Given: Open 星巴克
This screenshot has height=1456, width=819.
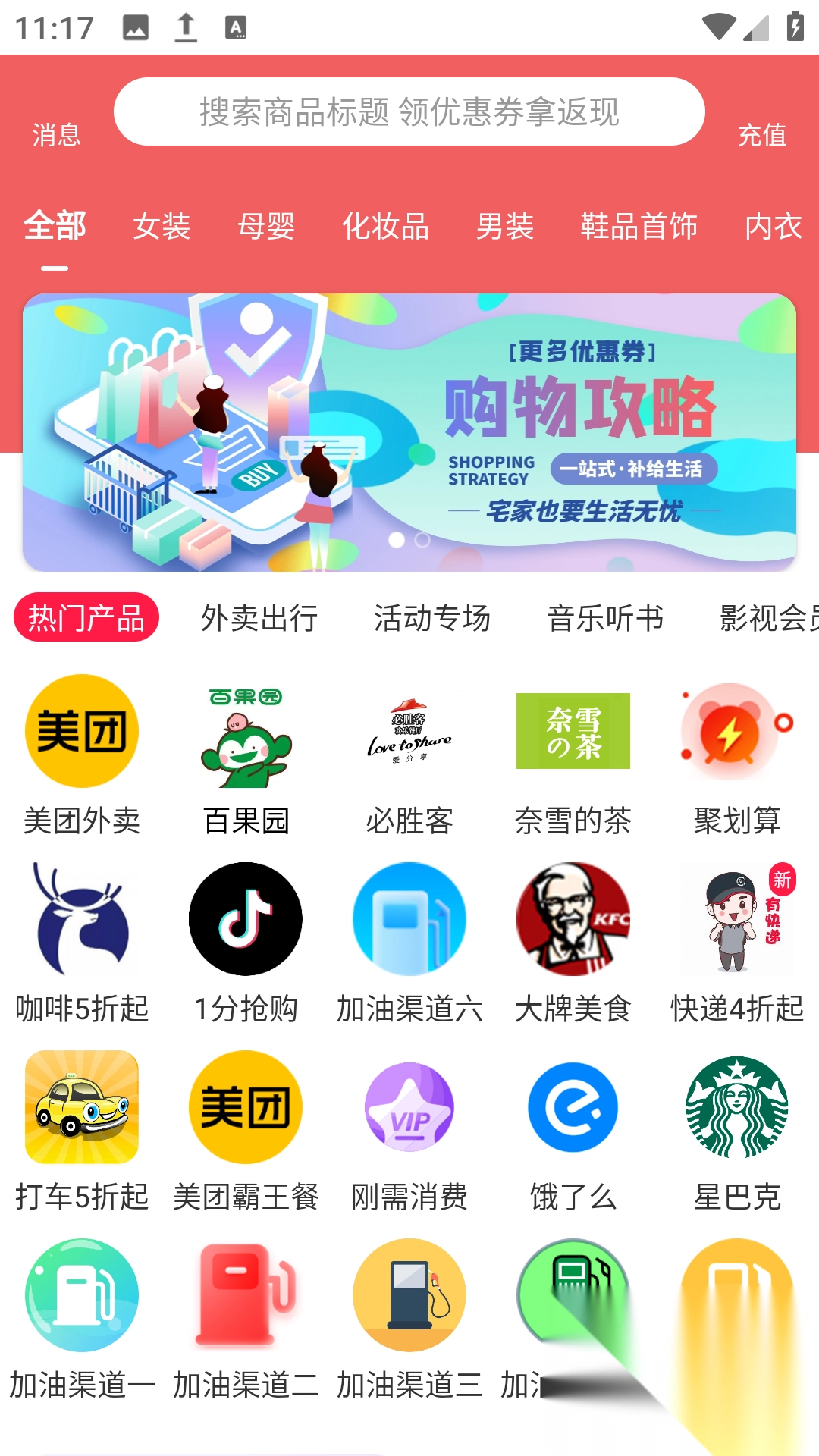Looking at the screenshot, I should click(737, 1131).
